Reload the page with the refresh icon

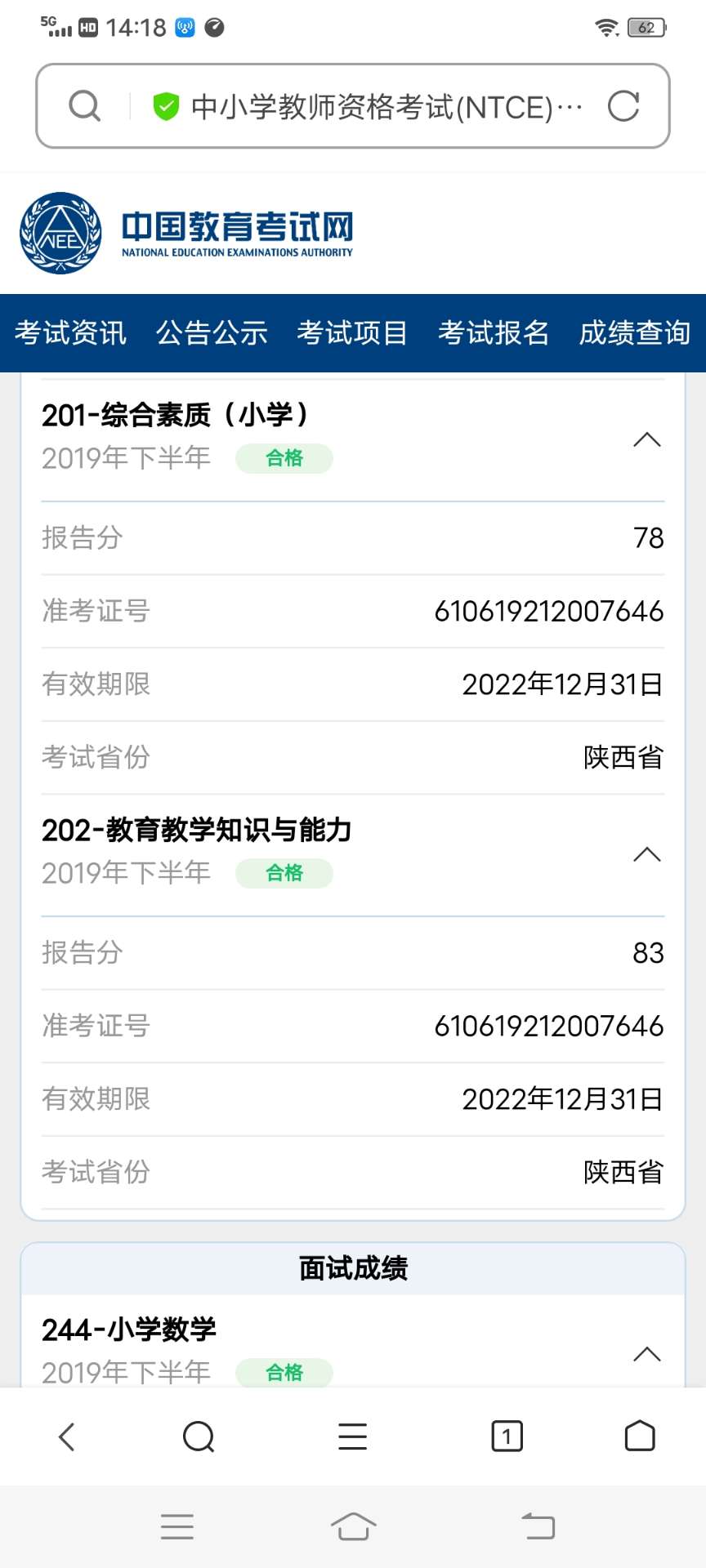coord(623,106)
